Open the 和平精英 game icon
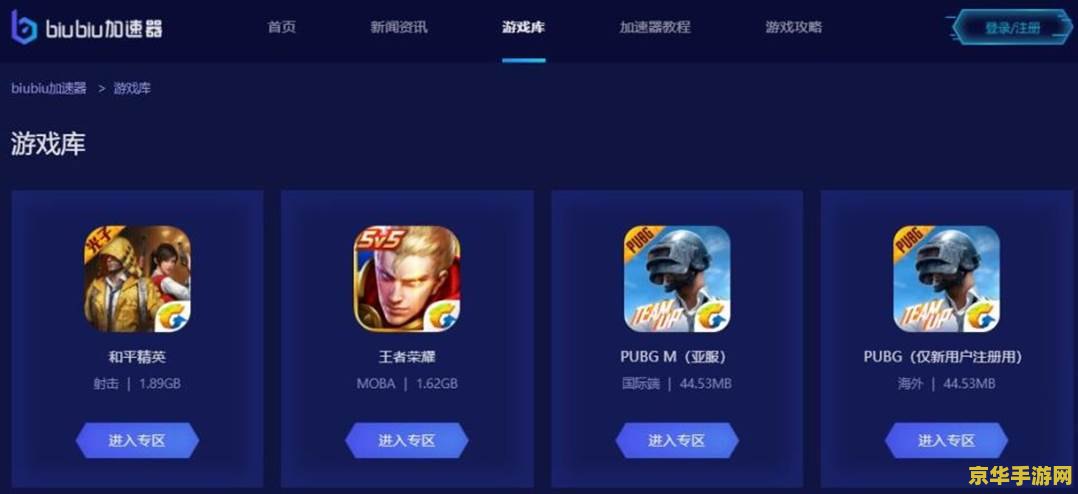The width and height of the screenshot is (1078, 494). click(137, 279)
